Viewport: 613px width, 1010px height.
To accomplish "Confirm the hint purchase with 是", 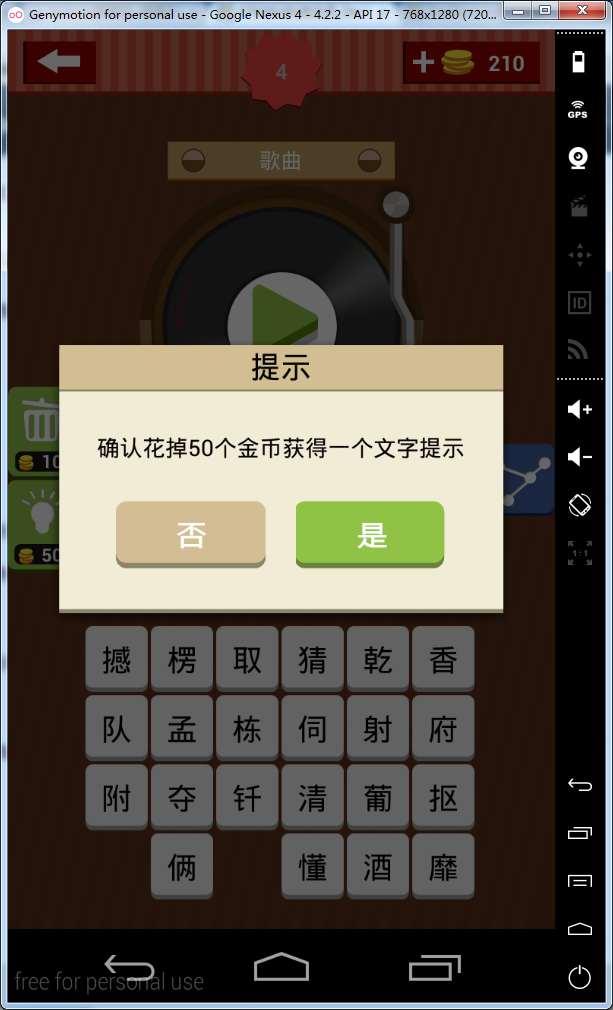I will coord(370,534).
